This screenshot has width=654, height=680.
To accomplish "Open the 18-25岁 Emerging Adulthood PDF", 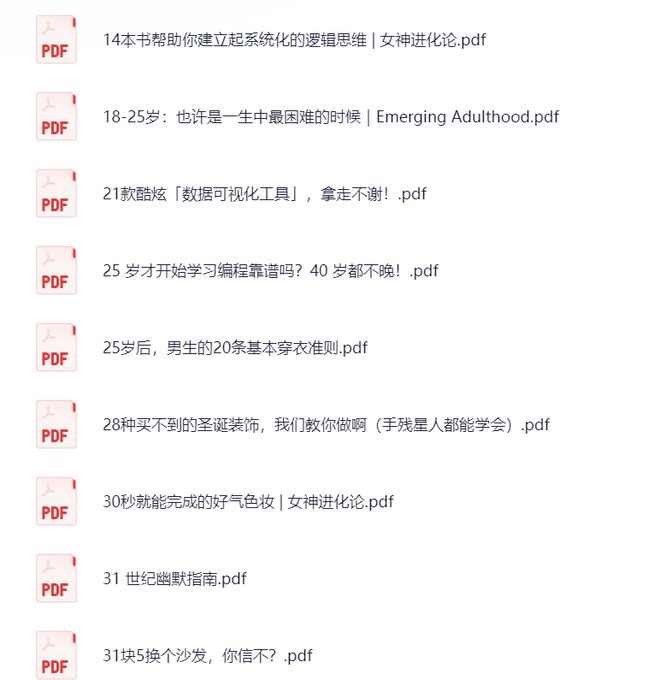I will [x=330, y=117].
